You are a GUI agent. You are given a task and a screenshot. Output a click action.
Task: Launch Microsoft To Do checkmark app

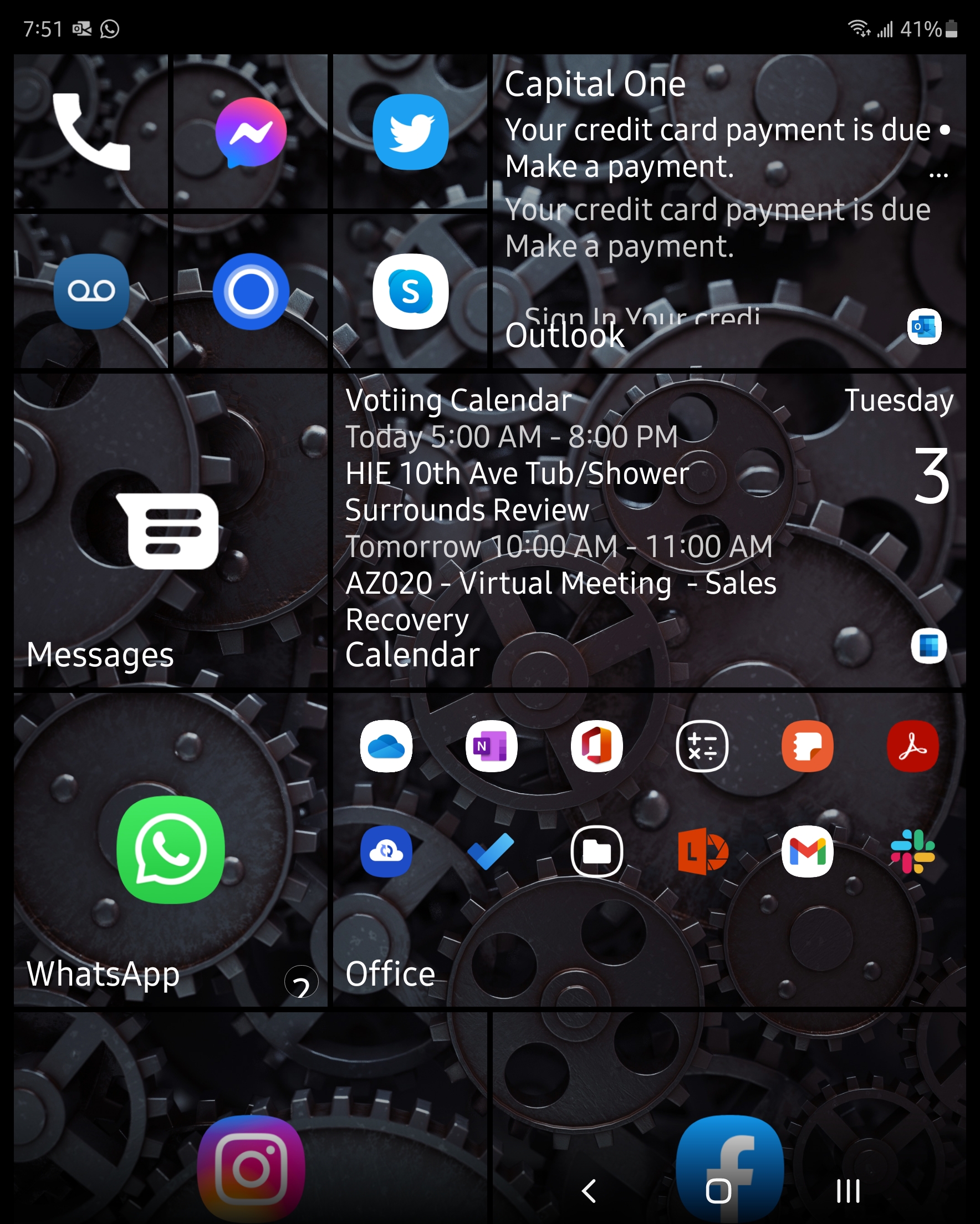coord(491,851)
